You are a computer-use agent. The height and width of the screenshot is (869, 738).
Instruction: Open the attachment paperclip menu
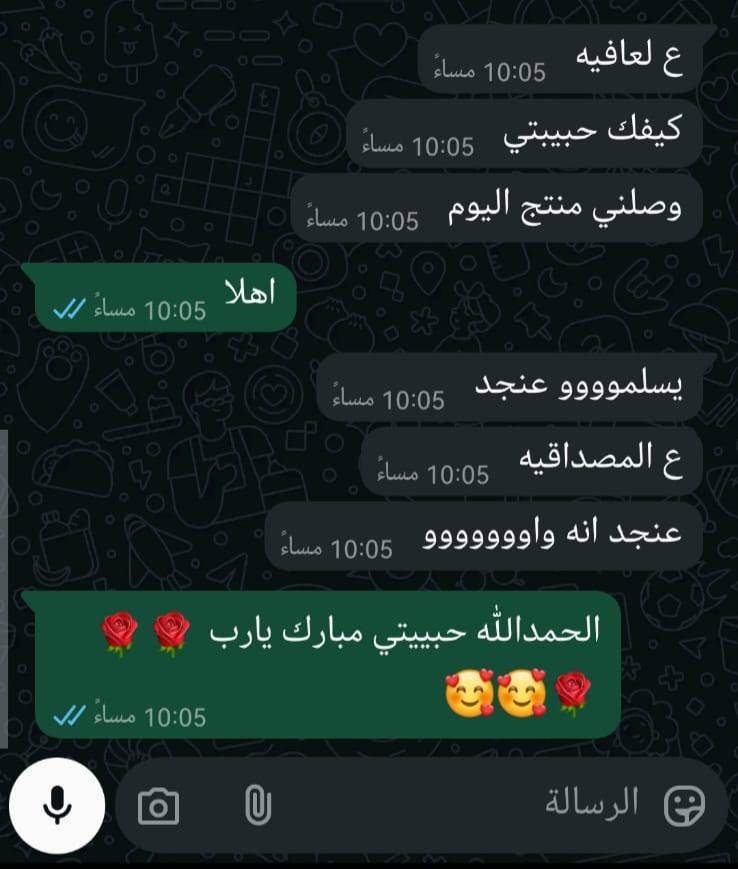[258, 805]
